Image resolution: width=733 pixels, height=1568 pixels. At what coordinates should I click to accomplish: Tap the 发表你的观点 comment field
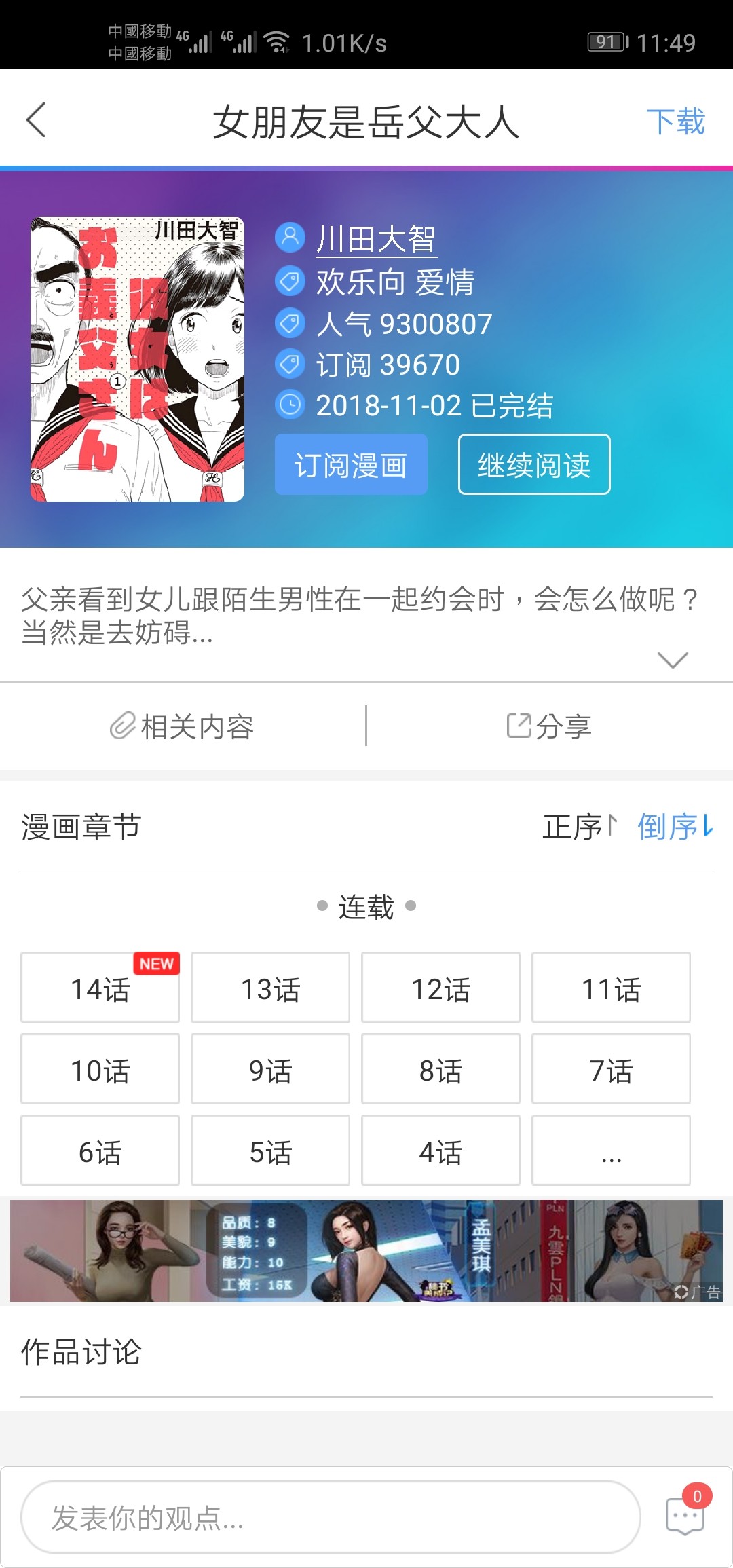(331, 1518)
